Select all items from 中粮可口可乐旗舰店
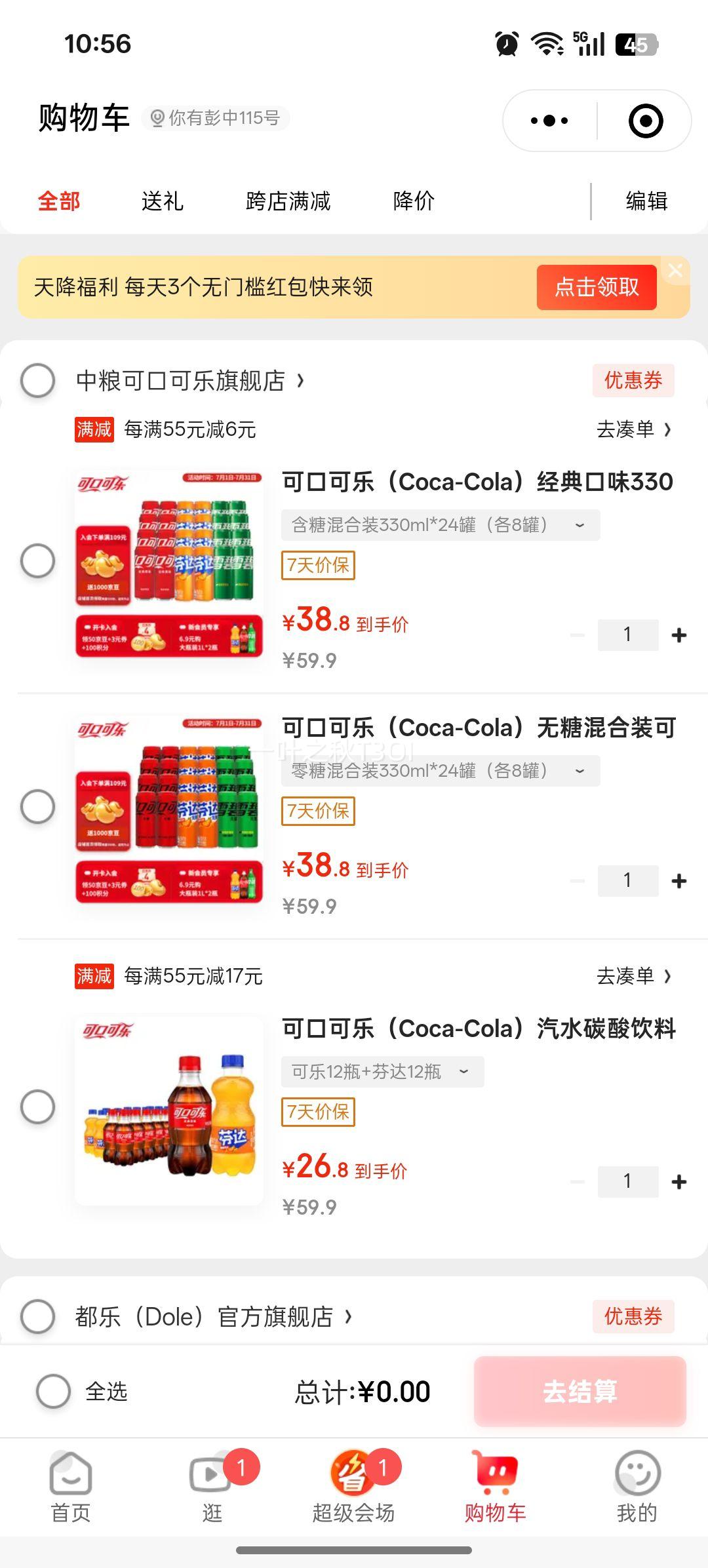708x1568 pixels. point(37,381)
